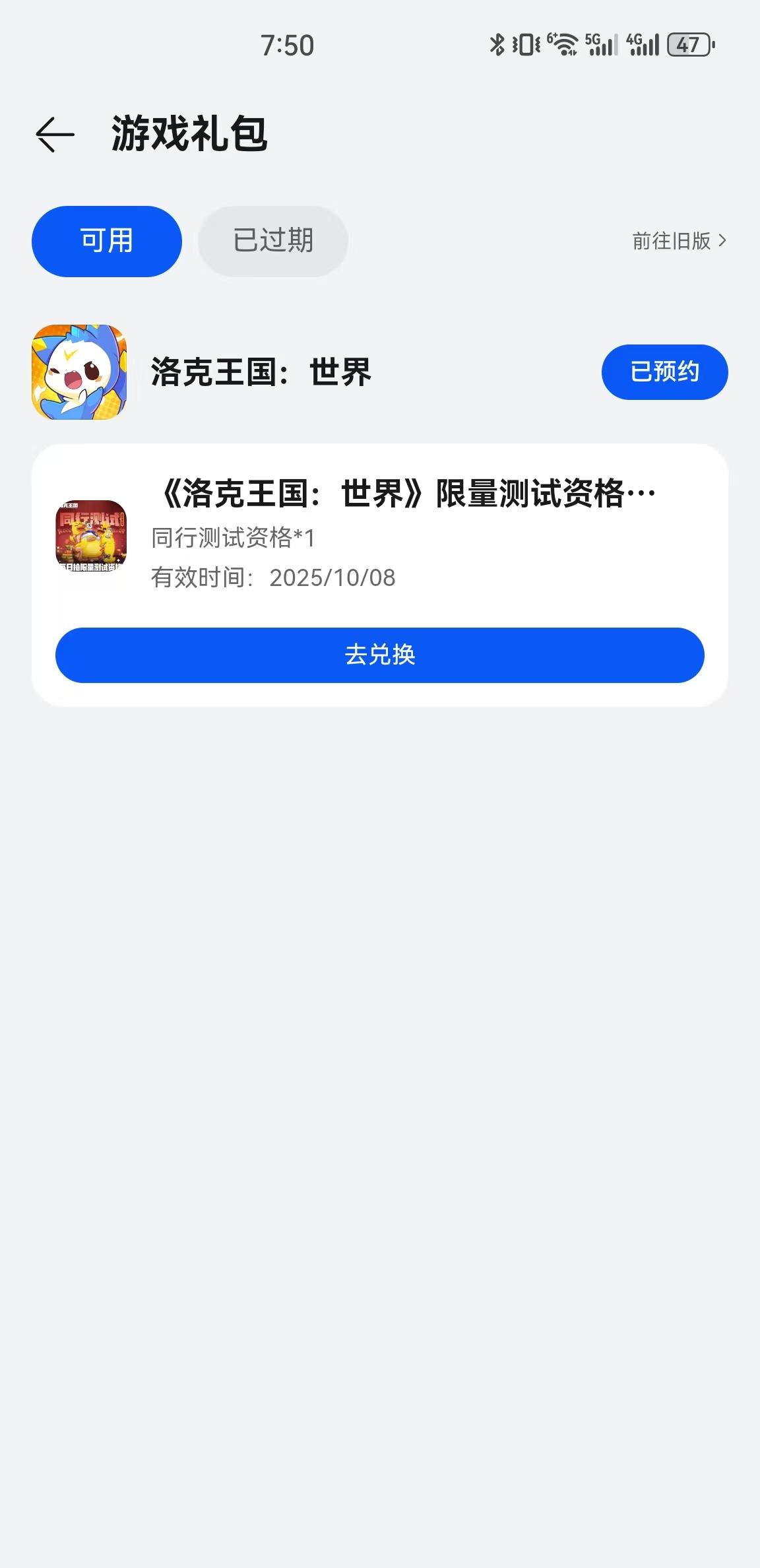Tap the 已预约 button
Image resolution: width=760 pixels, height=1568 pixels.
(x=664, y=372)
